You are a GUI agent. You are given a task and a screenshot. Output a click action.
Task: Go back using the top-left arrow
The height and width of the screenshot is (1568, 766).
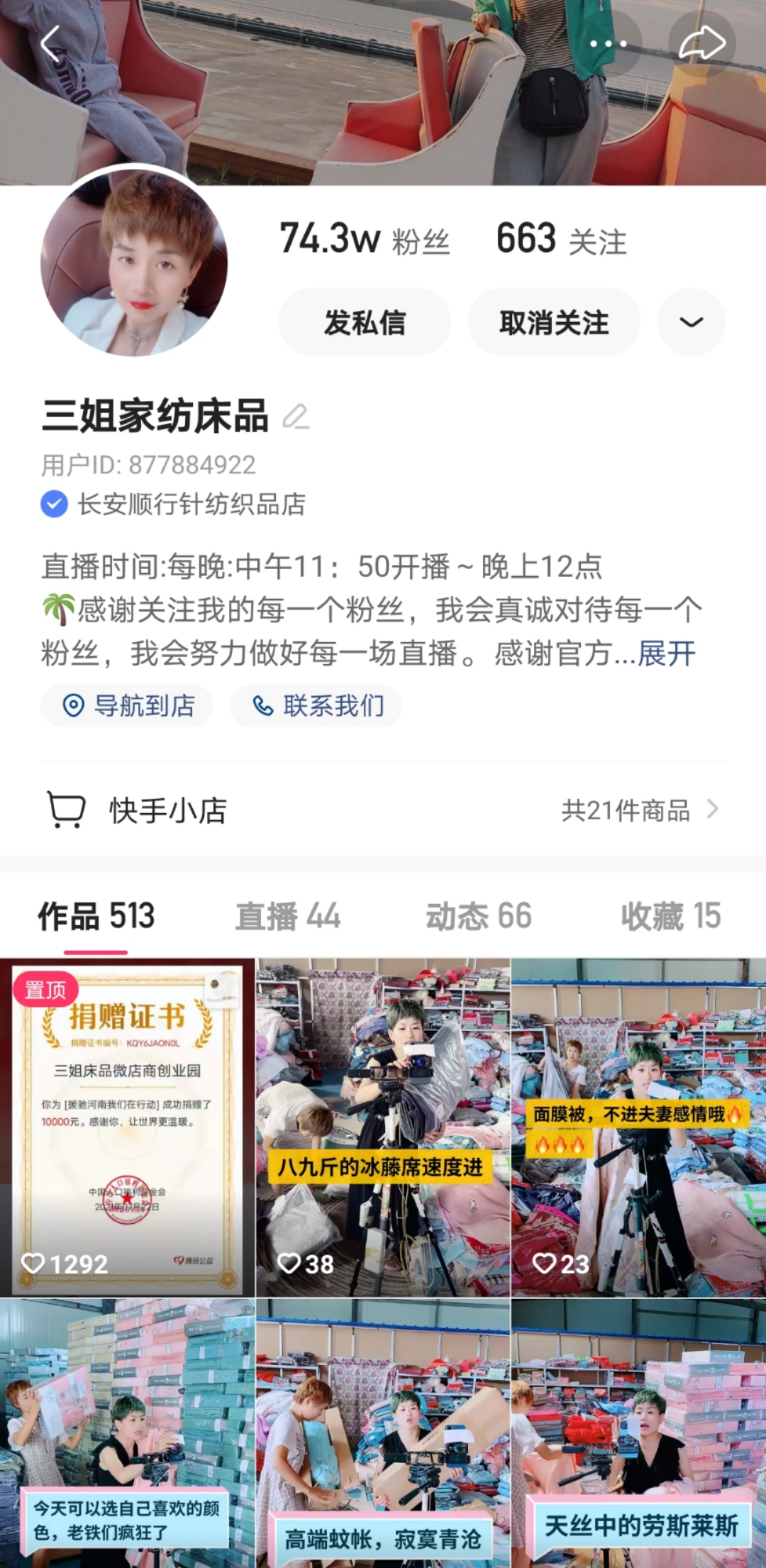tap(51, 44)
